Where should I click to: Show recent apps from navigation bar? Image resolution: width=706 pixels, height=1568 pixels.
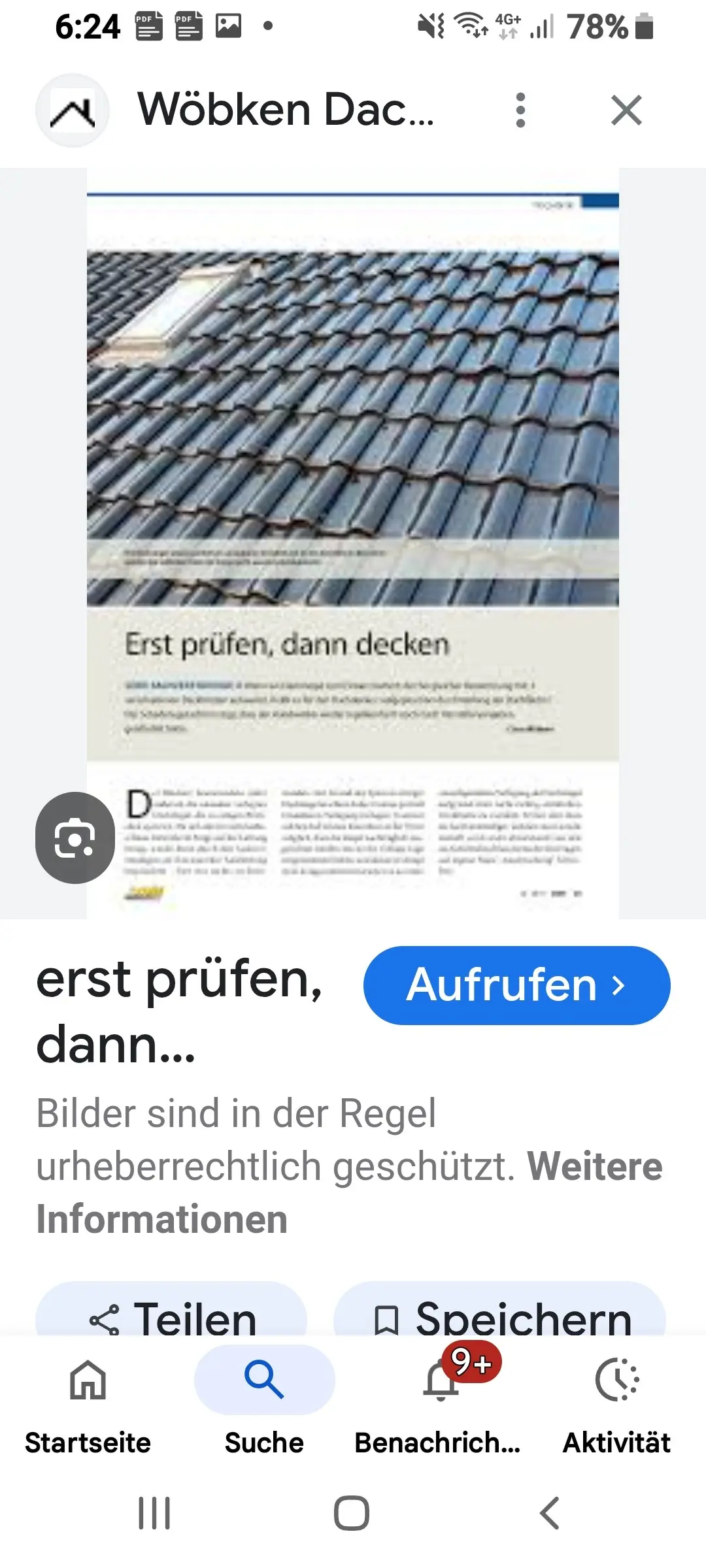(154, 1513)
